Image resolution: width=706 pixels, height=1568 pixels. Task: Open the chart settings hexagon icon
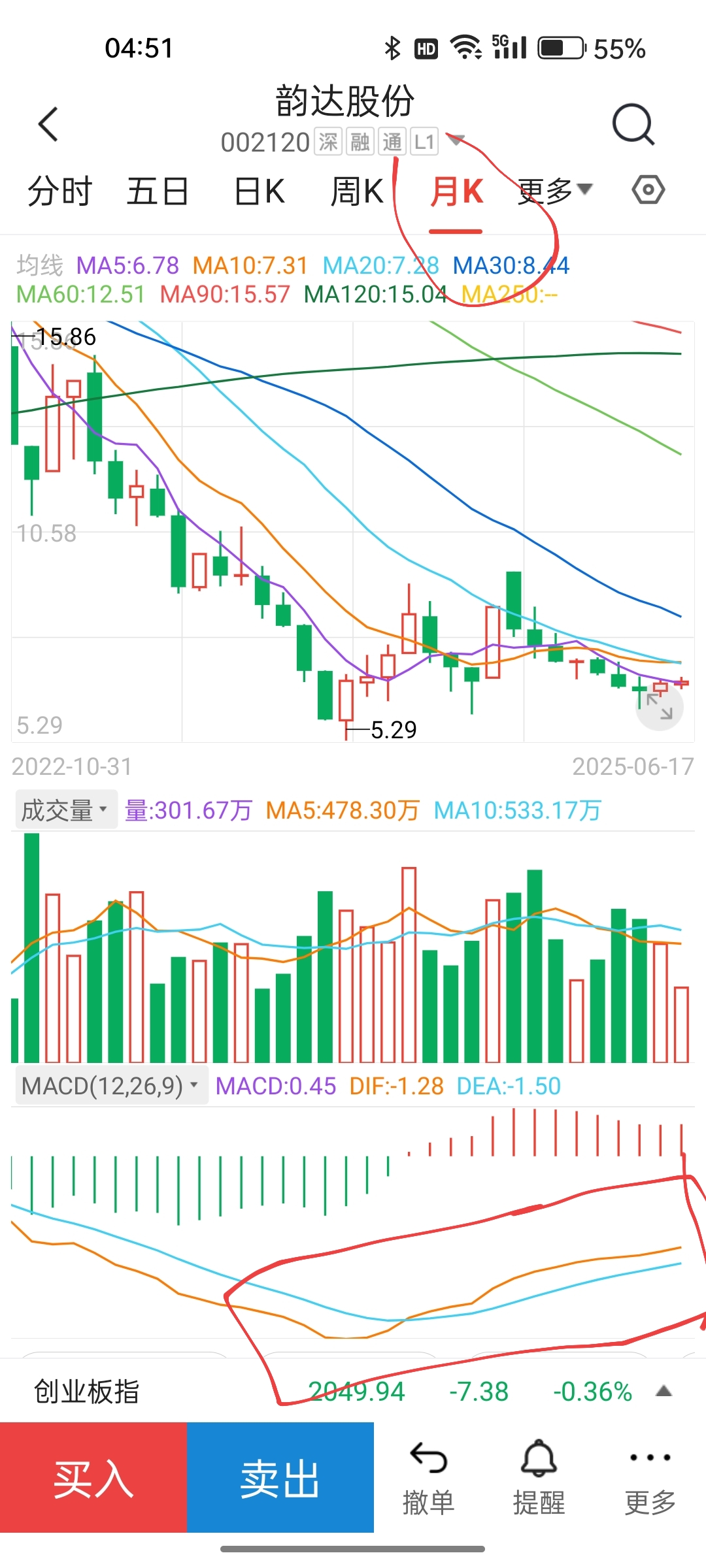(x=648, y=190)
